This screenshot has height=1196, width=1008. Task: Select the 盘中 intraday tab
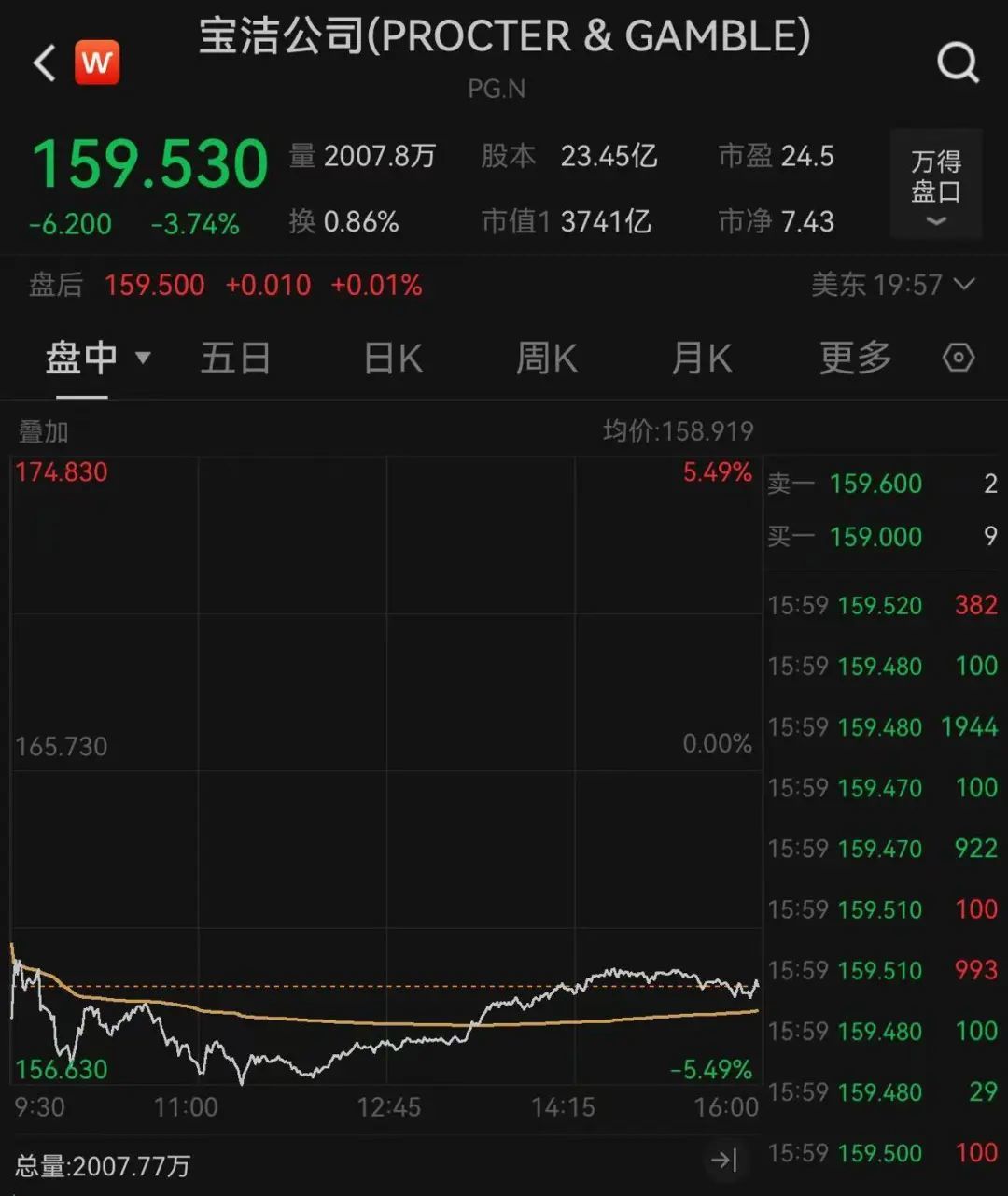pos(96,359)
